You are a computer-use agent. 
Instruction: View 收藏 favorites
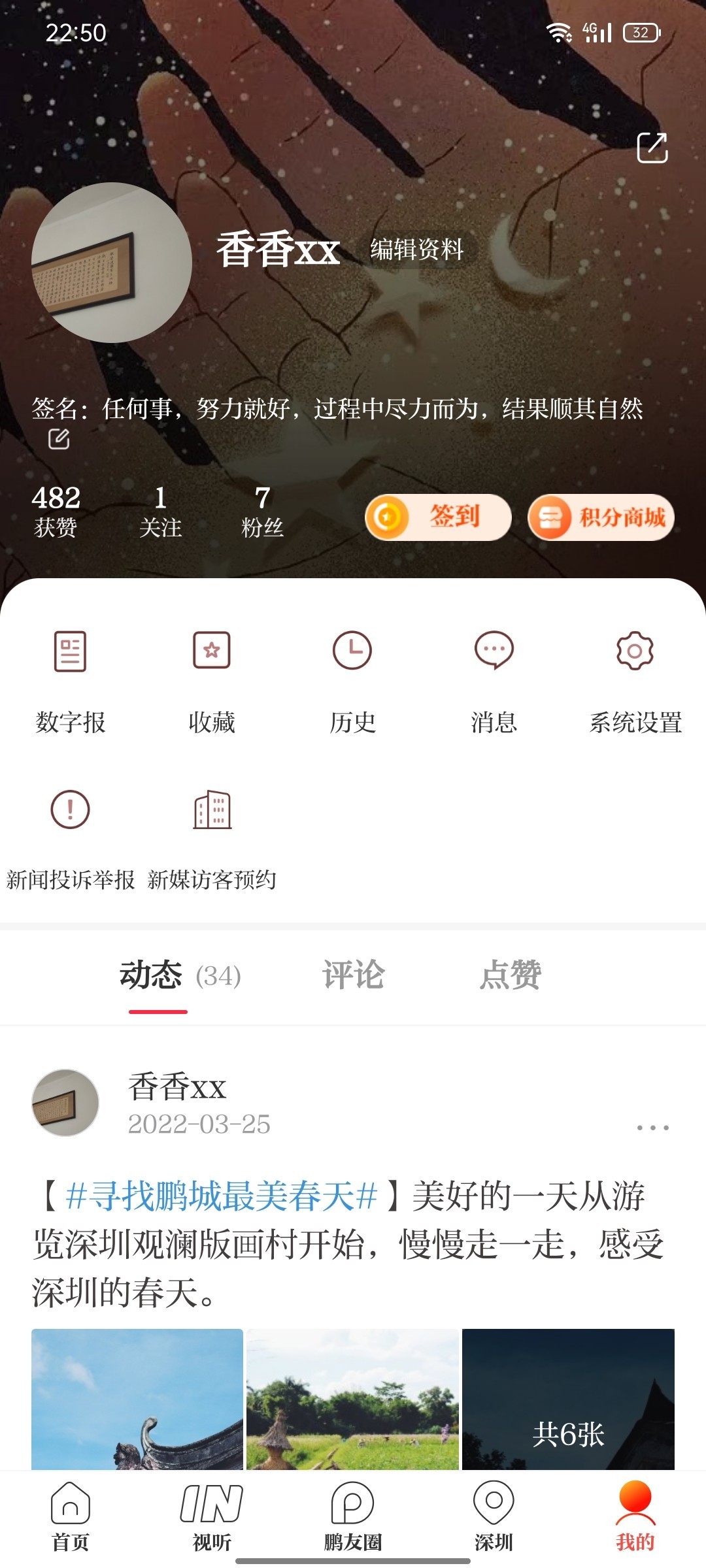pyautogui.click(x=211, y=679)
